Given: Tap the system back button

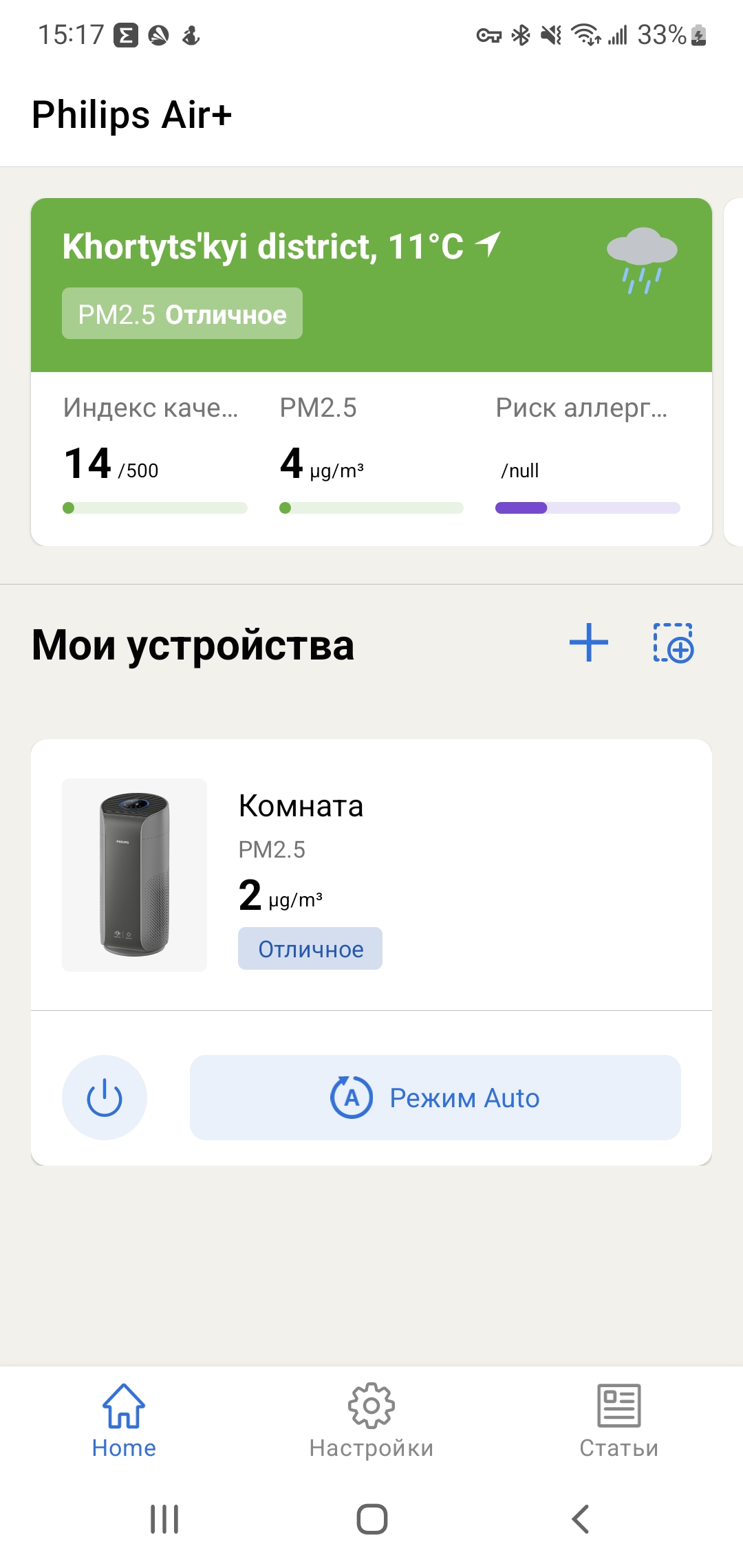Looking at the screenshot, I should click(x=581, y=1518).
